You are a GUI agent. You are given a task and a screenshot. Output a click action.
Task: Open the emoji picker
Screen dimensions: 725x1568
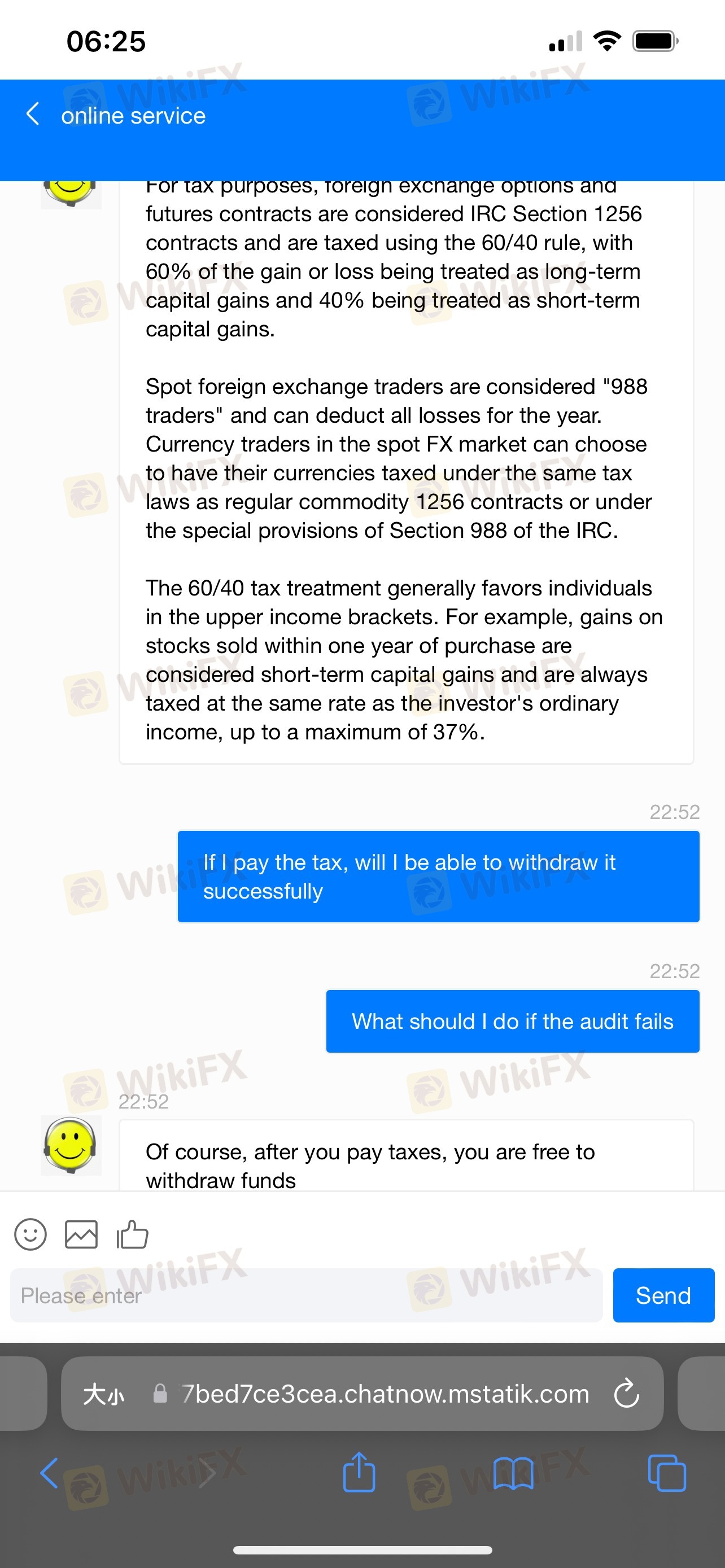[30, 1234]
